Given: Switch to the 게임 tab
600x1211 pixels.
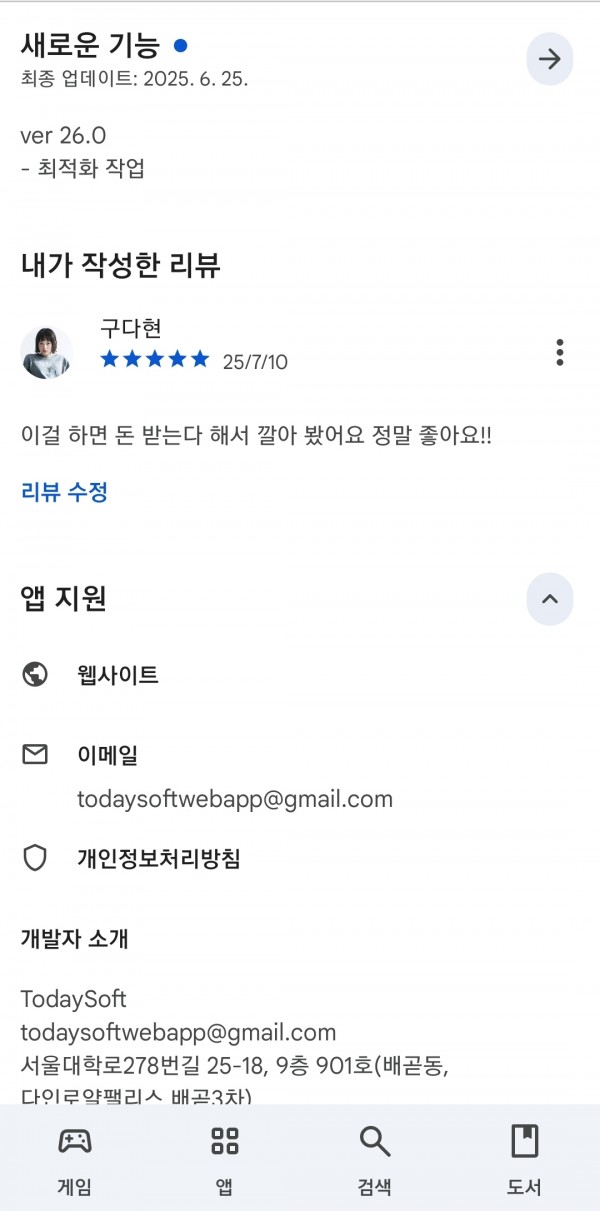Looking at the screenshot, I should [75, 1159].
